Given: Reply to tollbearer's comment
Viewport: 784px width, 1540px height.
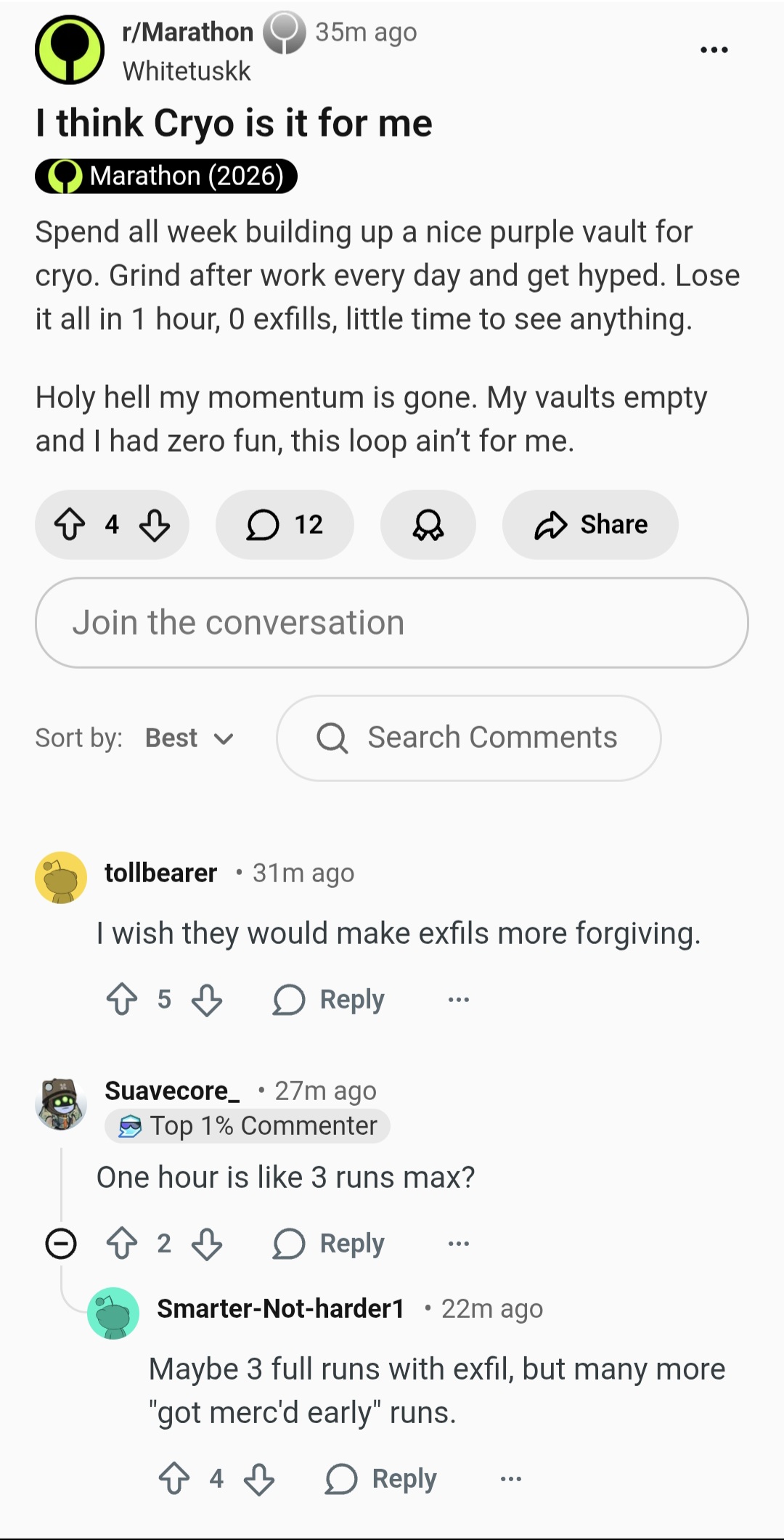Looking at the screenshot, I should pos(329,999).
